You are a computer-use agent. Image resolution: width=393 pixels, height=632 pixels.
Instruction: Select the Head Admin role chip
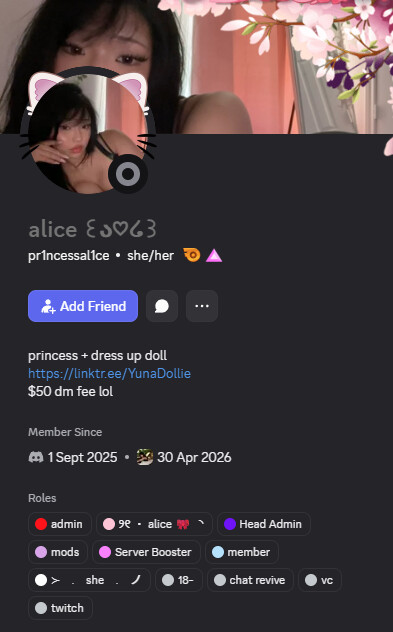pos(264,524)
